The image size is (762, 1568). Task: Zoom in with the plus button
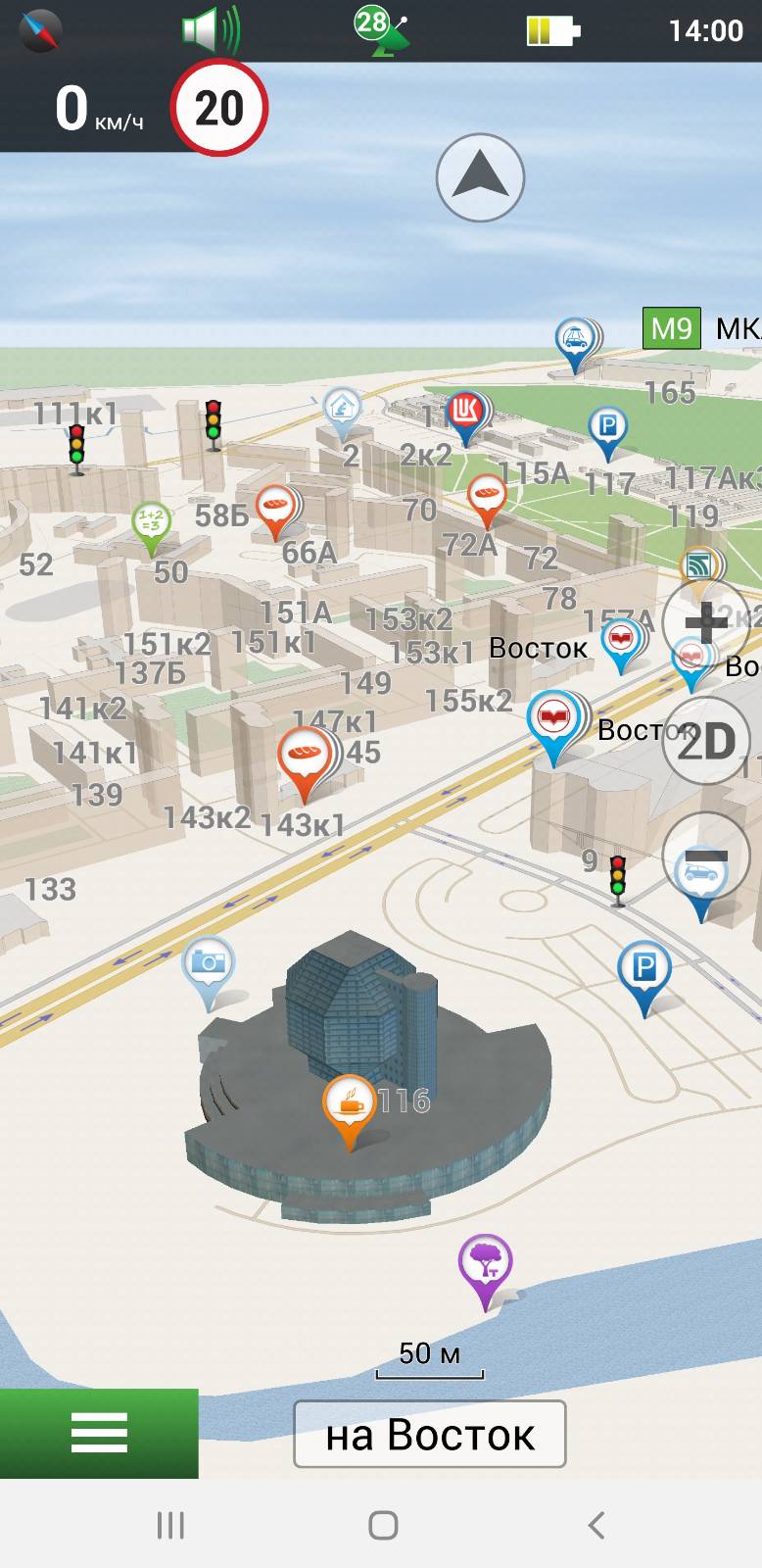(x=705, y=622)
